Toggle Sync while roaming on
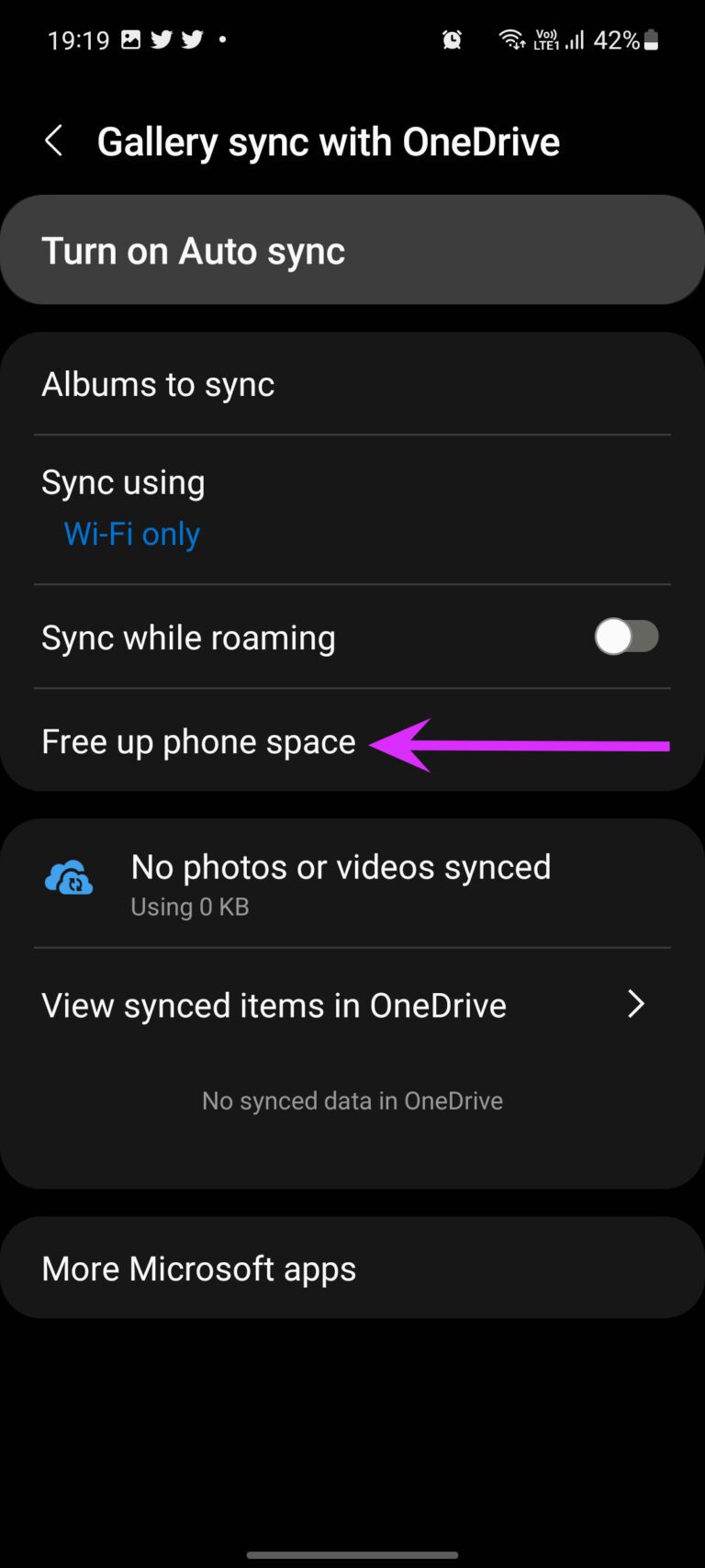This screenshot has width=705, height=1568. [x=627, y=637]
